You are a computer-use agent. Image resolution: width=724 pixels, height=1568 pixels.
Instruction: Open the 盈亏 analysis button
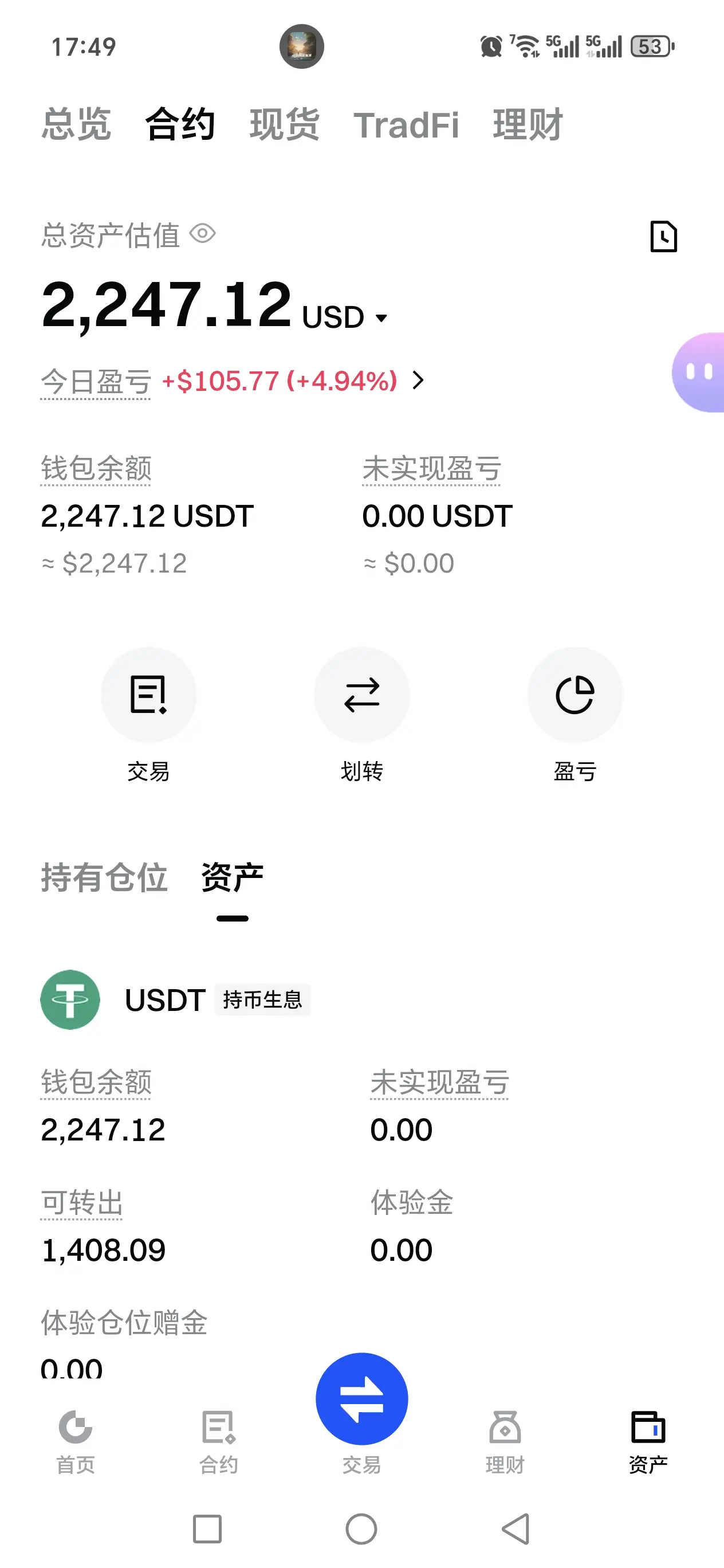coord(575,695)
